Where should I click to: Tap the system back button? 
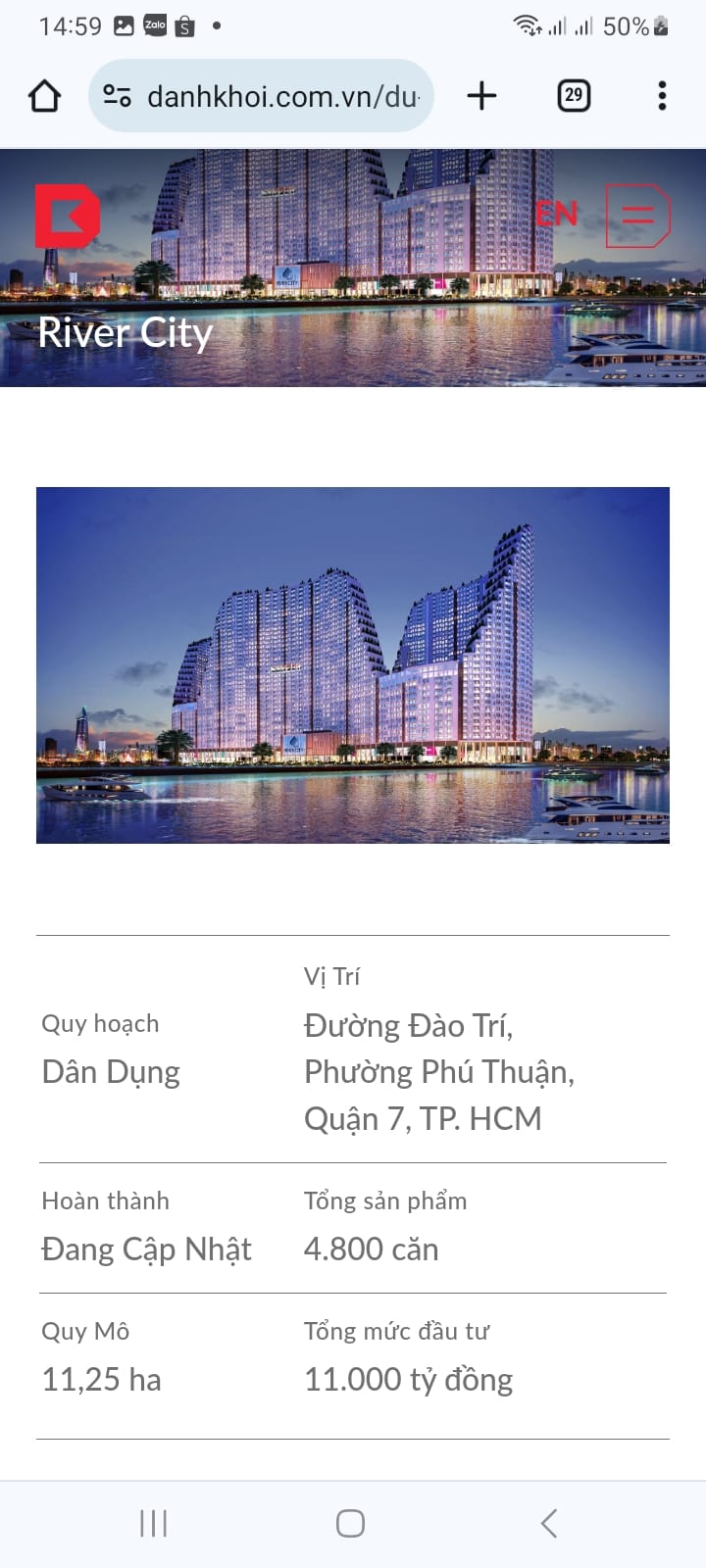coord(549,1523)
